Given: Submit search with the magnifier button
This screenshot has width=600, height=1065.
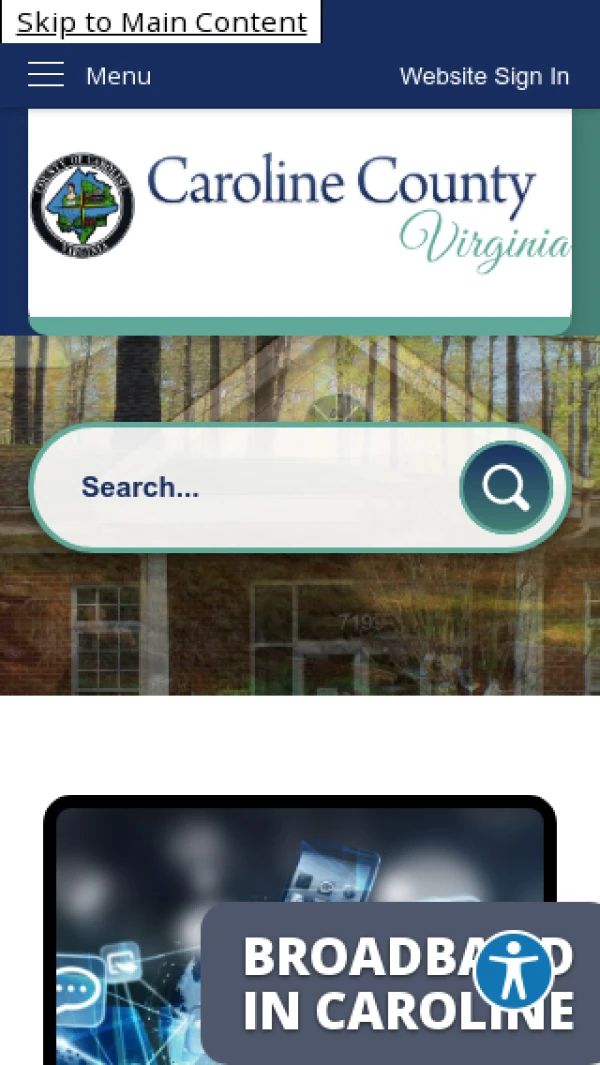Looking at the screenshot, I should tap(506, 488).
